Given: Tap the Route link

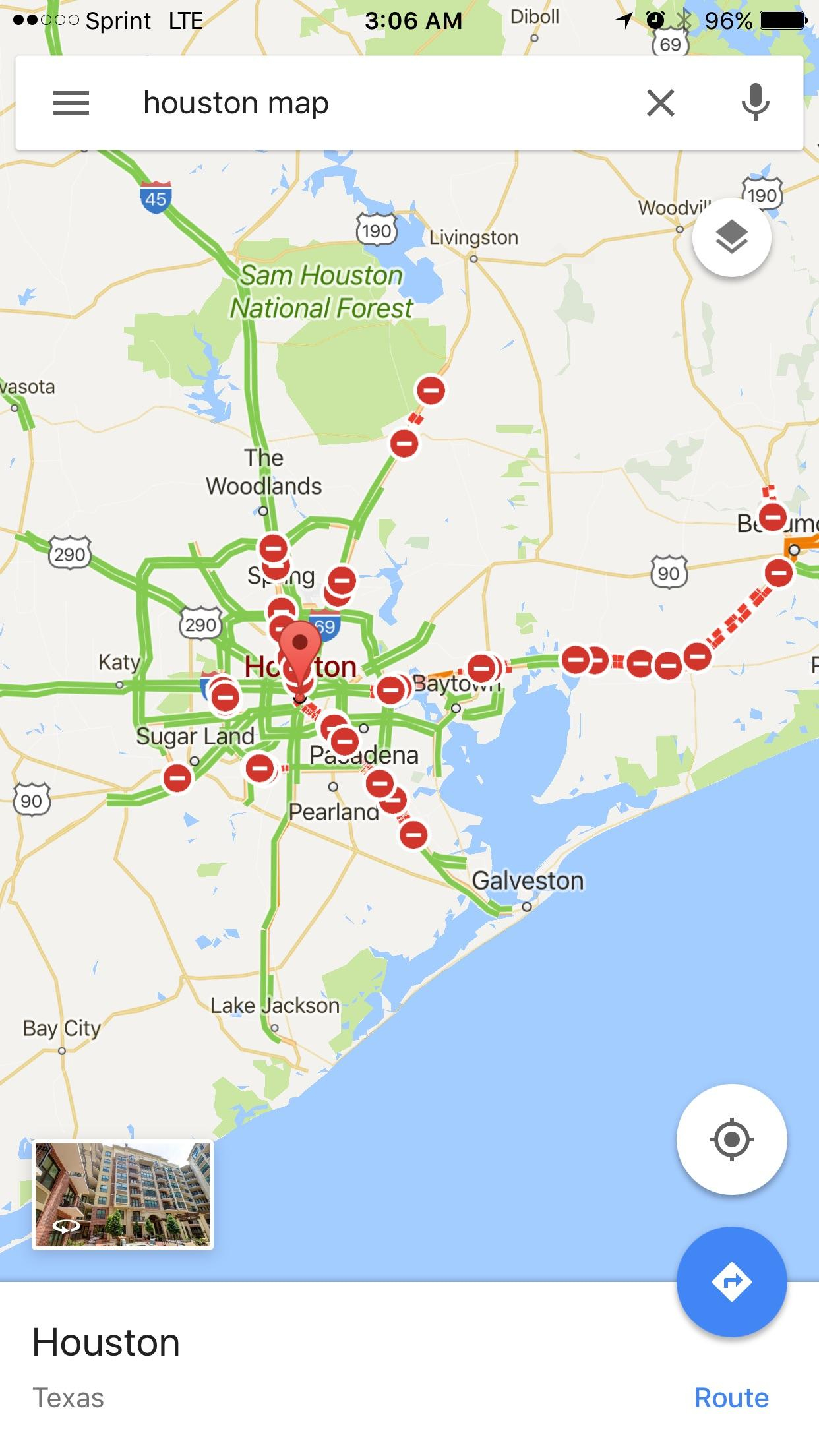Looking at the screenshot, I should point(731,1398).
